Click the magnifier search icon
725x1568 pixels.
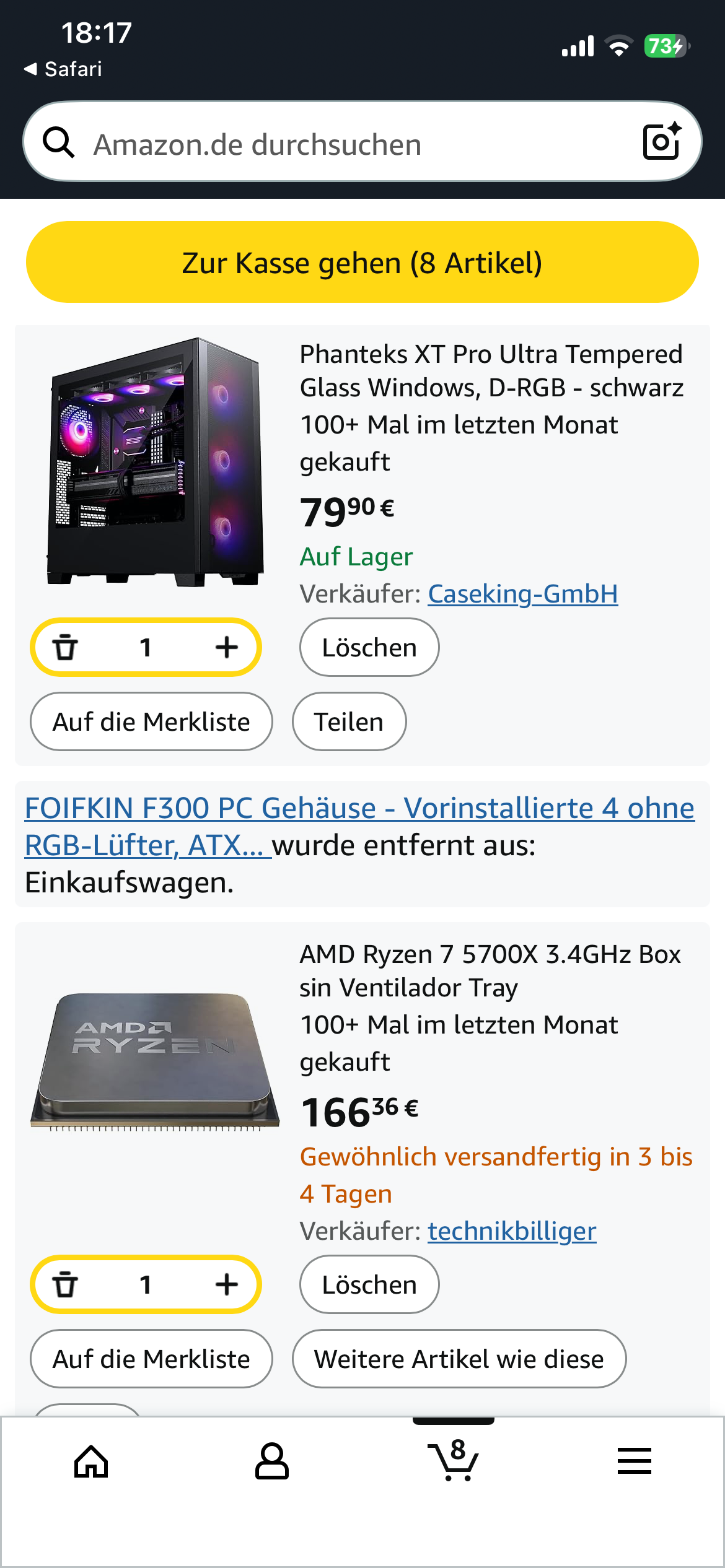click(59, 143)
